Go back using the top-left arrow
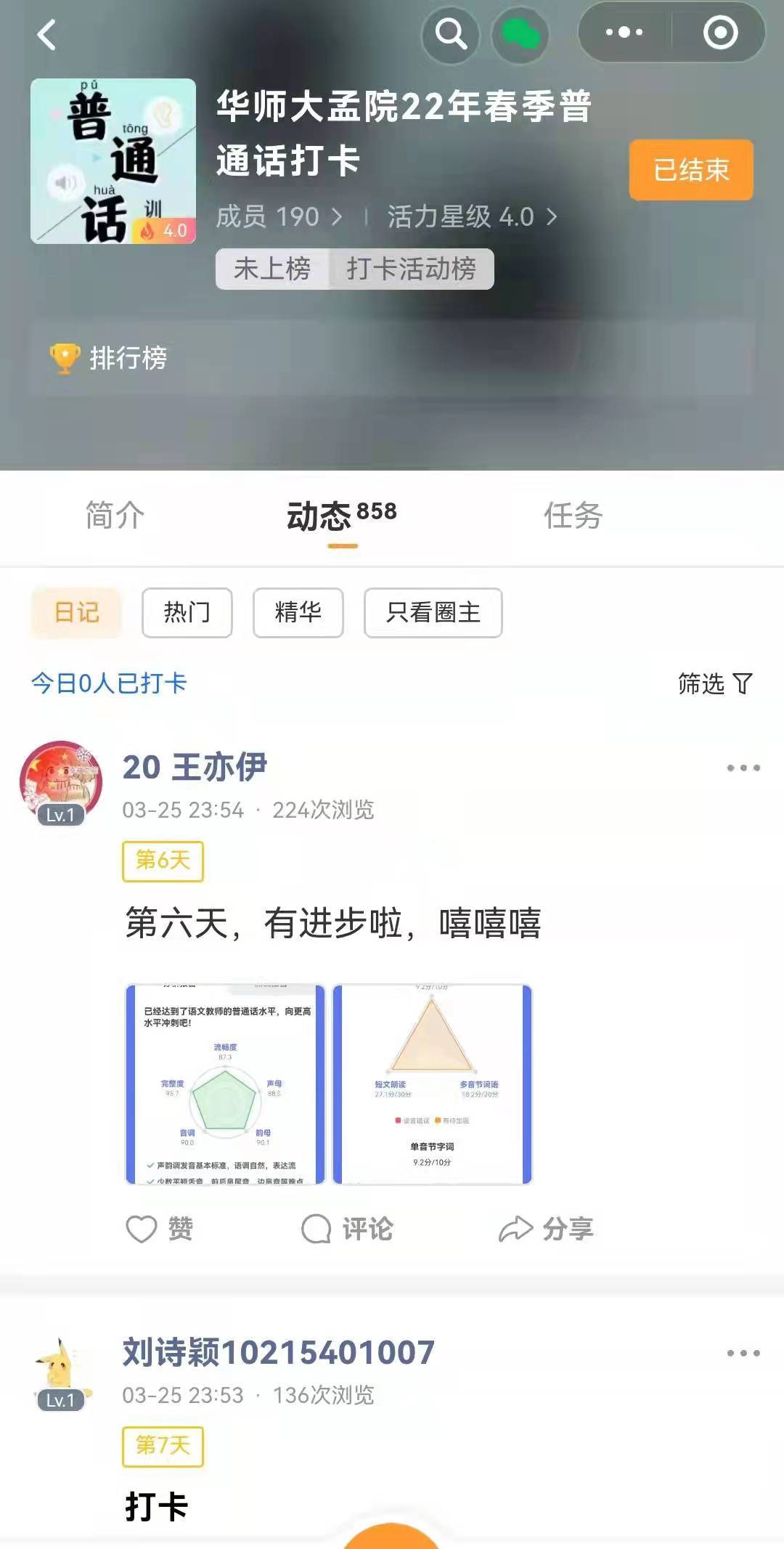Screen dimensions: 784x1549 [x=47, y=34]
